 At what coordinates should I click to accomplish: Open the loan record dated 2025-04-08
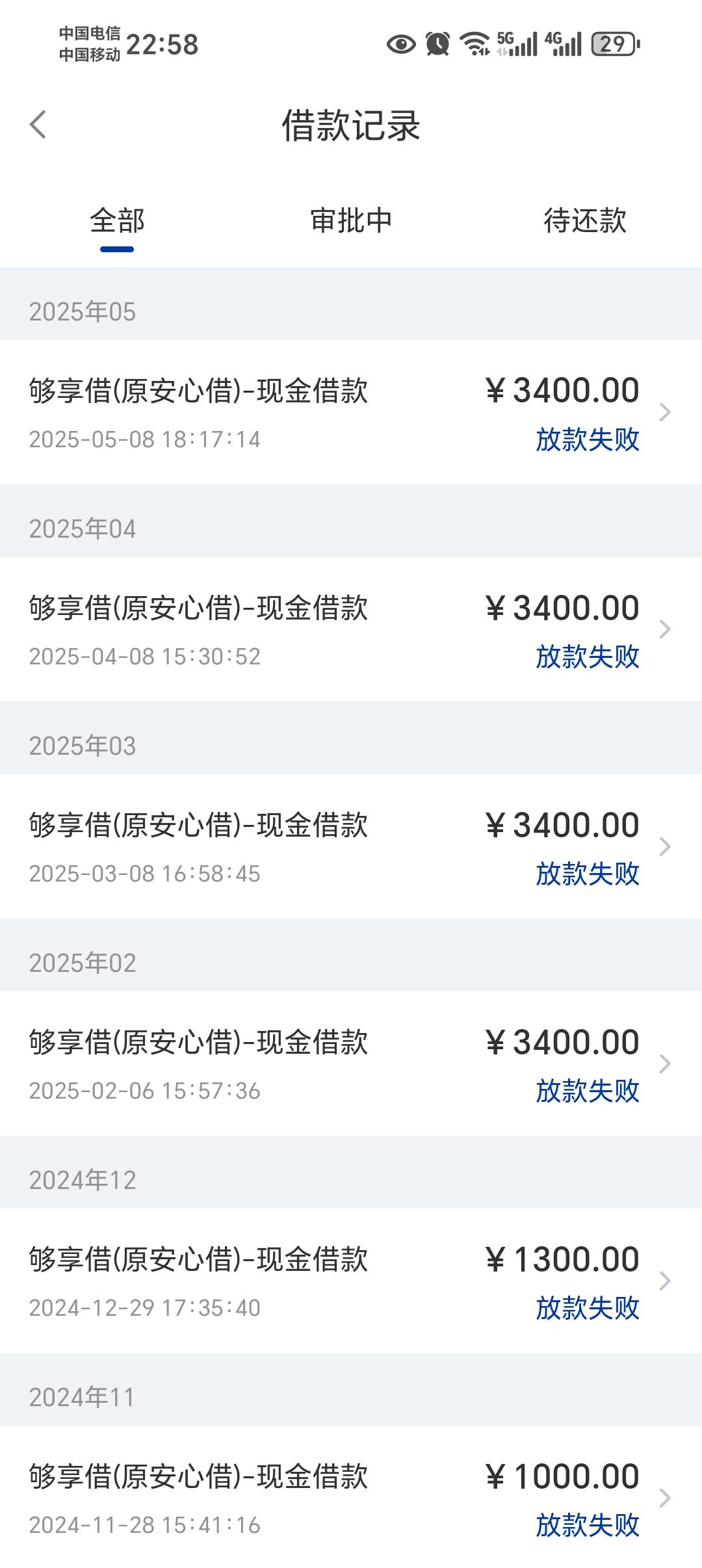click(351, 629)
